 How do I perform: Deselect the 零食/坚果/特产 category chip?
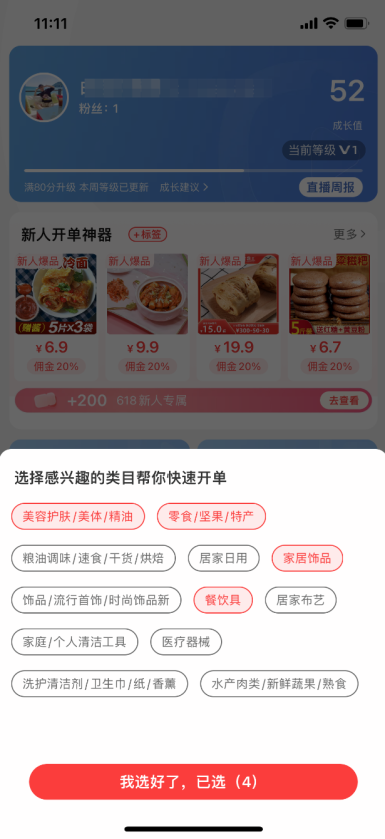[211, 516]
